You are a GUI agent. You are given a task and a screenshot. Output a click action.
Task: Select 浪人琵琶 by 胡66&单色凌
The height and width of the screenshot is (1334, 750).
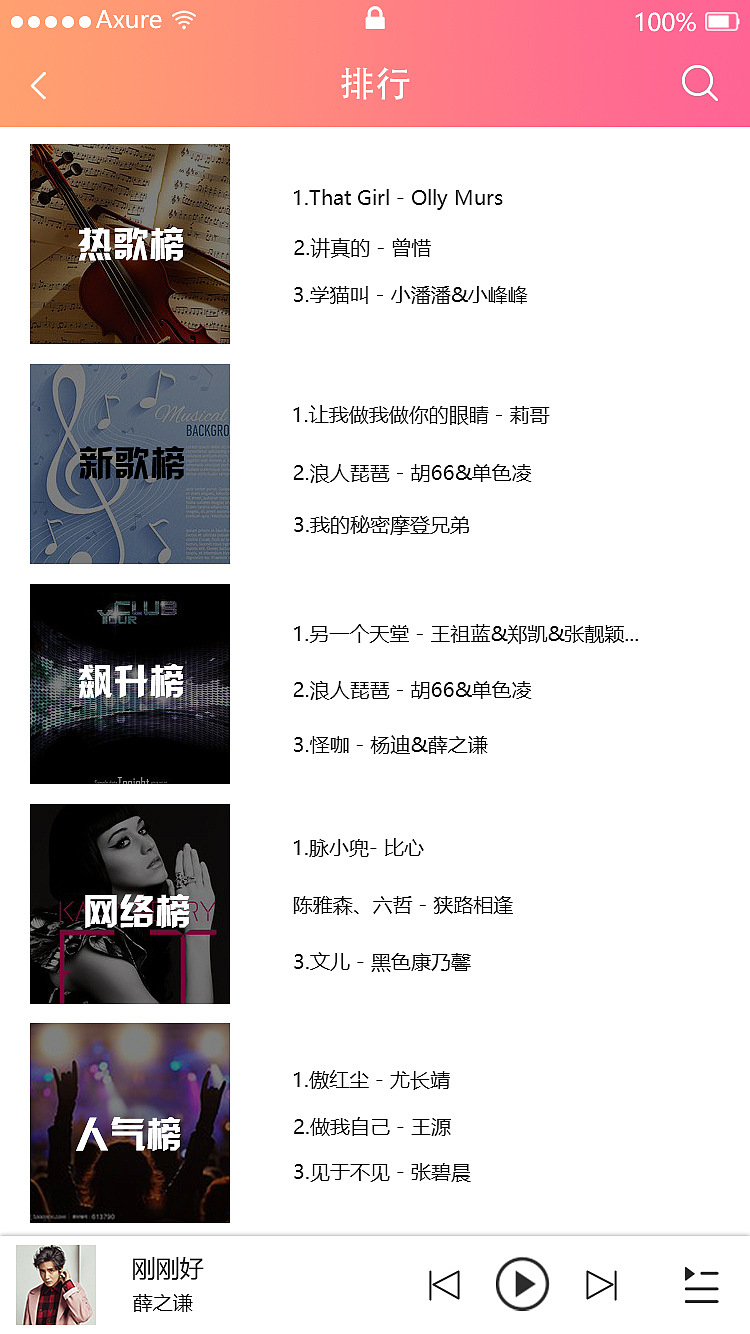(412, 473)
